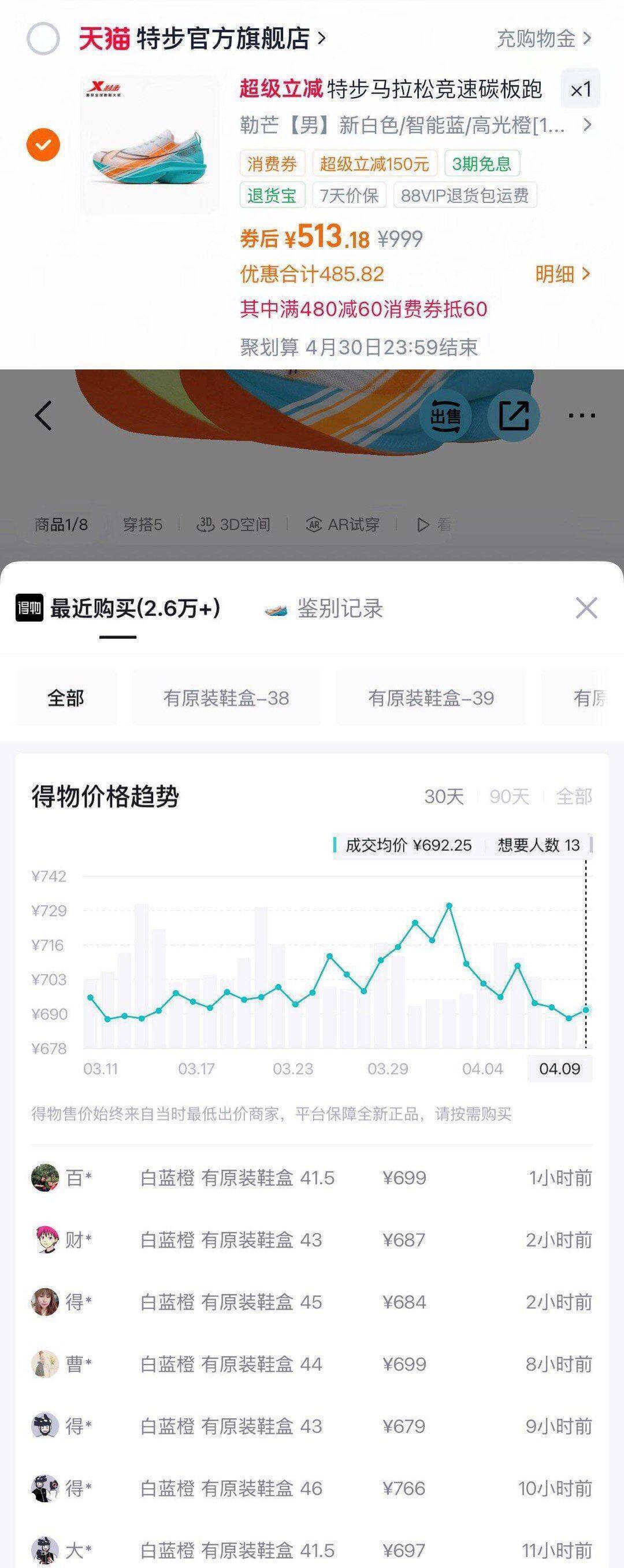The width and height of the screenshot is (624, 1568).
Task: Open the shoe thumbnail in the cart
Action: [150, 145]
